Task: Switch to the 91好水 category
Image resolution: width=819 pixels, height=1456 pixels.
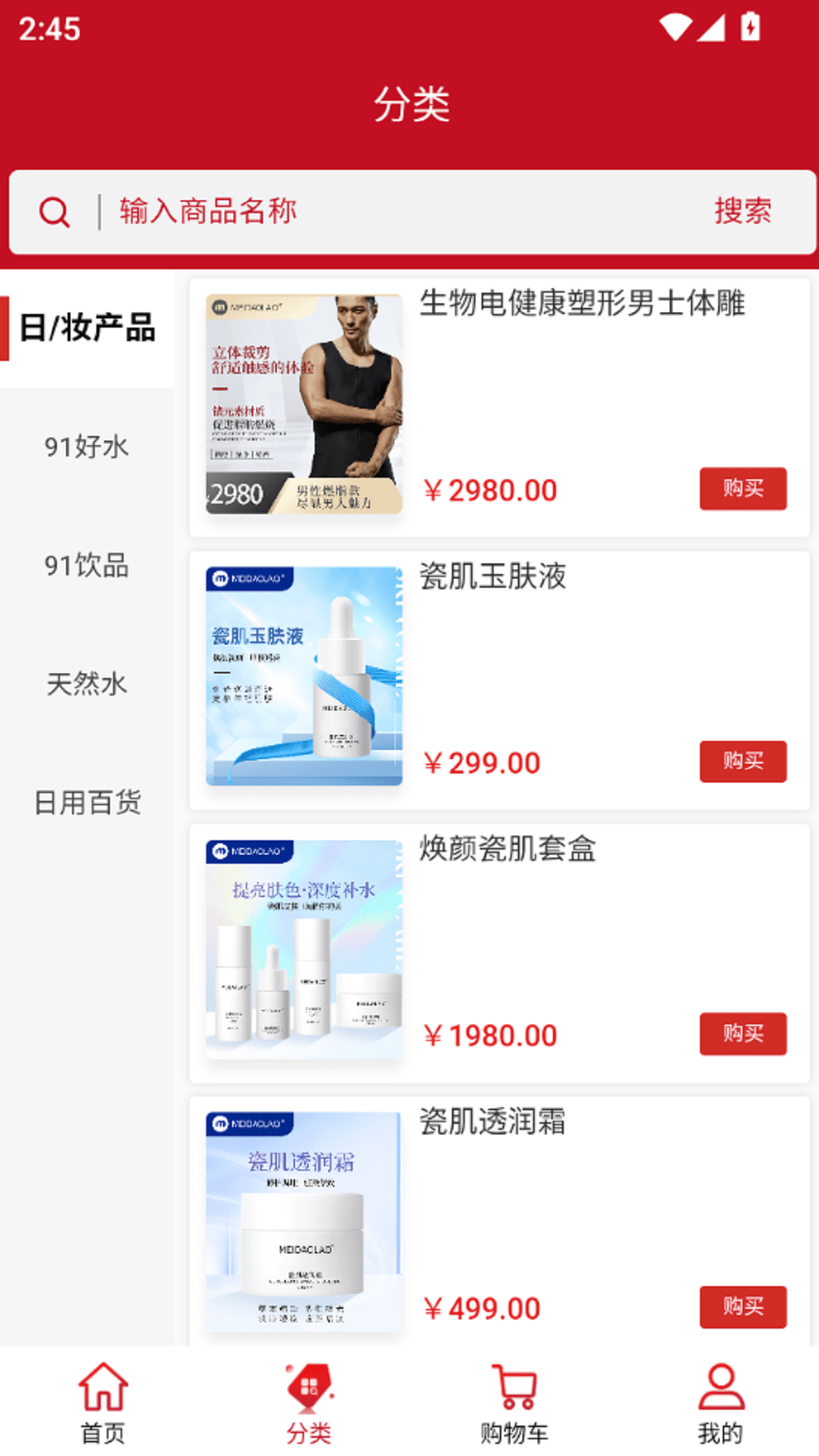Action: pyautogui.click(x=87, y=447)
